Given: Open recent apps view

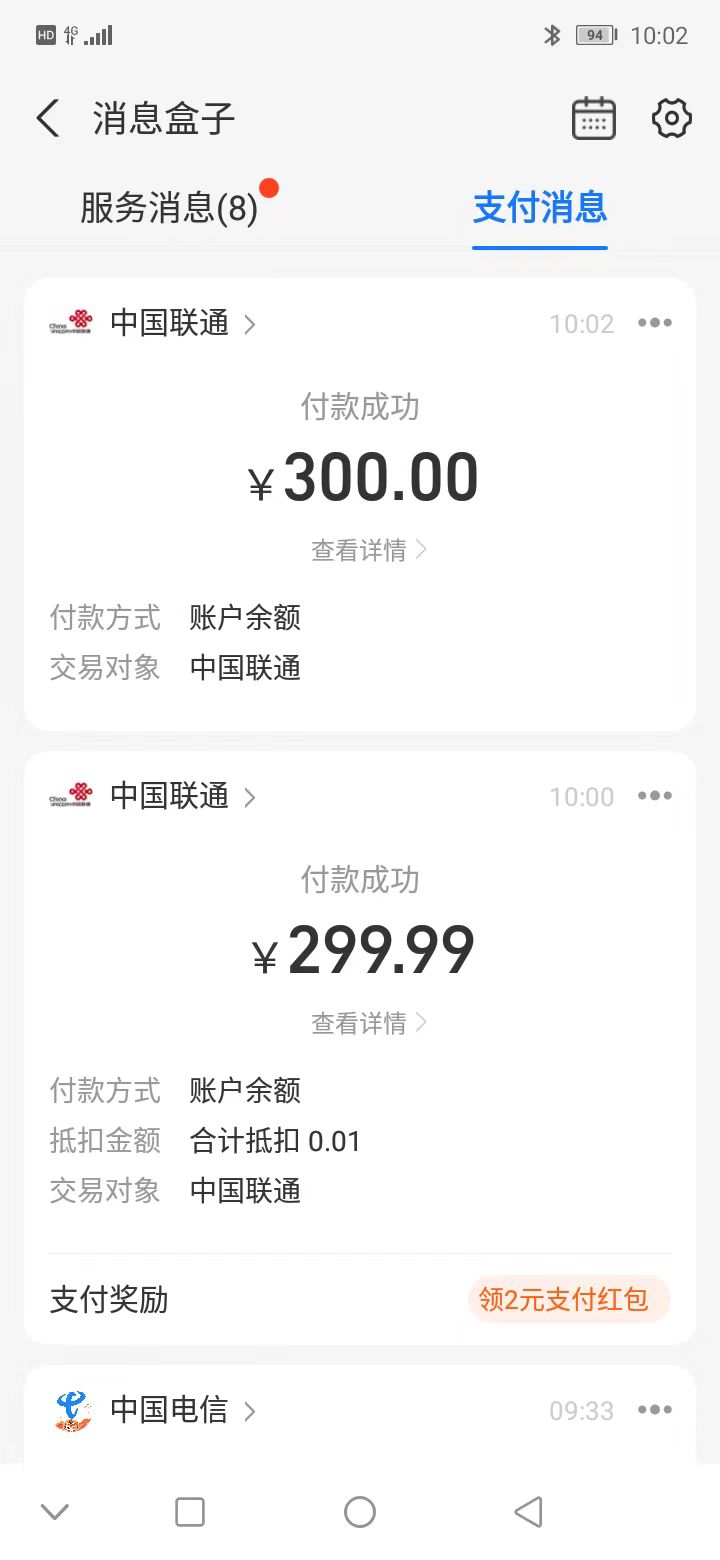Looking at the screenshot, I should click(x=190, y=1512).
